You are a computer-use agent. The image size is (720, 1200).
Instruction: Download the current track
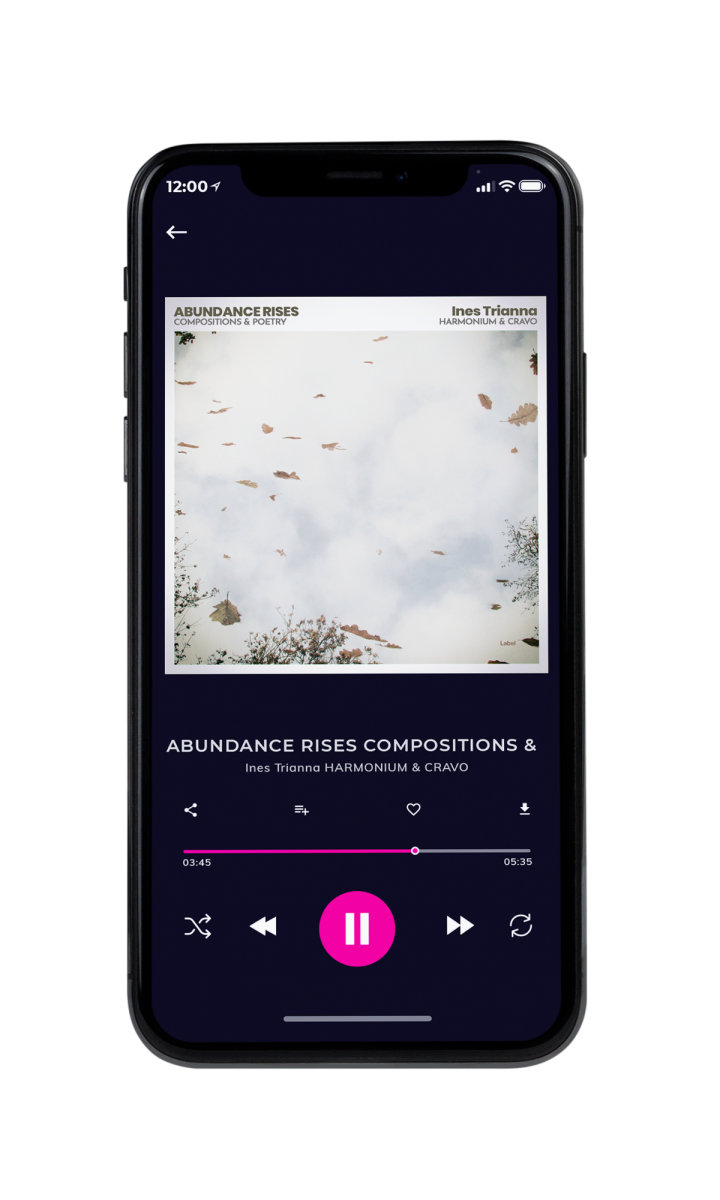(x=524, y=809)
